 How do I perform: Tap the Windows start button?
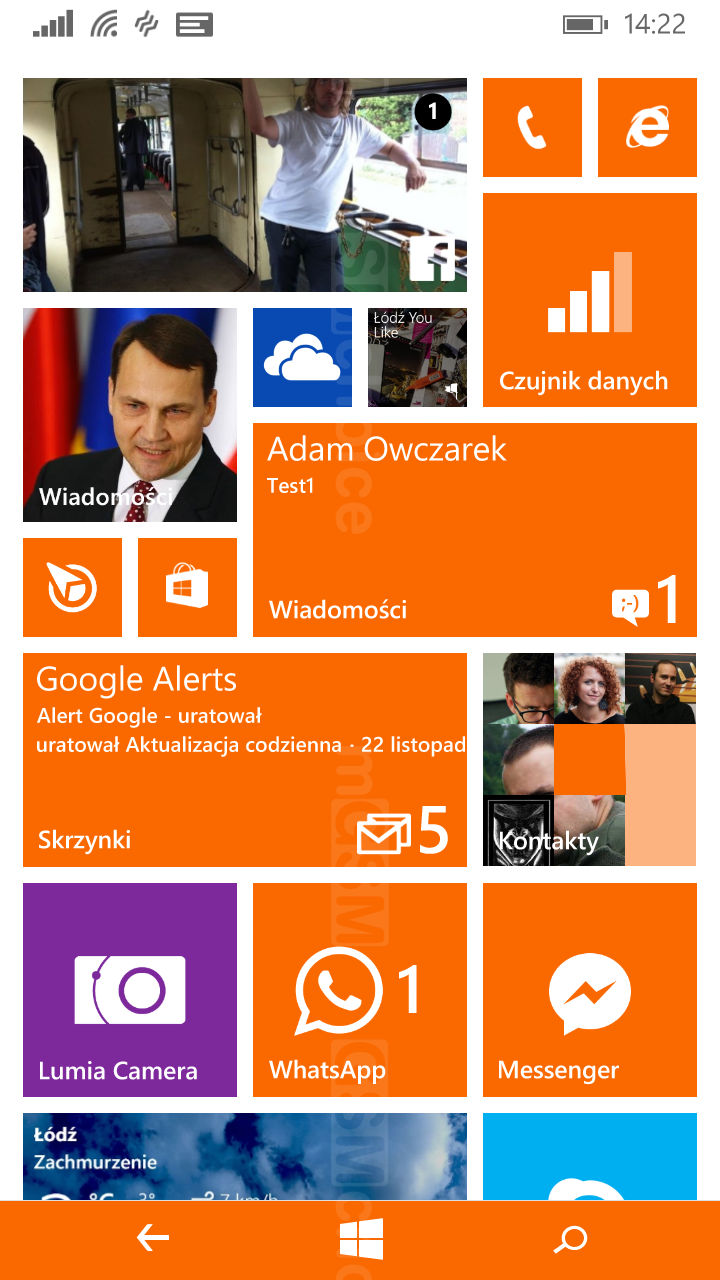pyautogui.click(x=361, y=1240)
